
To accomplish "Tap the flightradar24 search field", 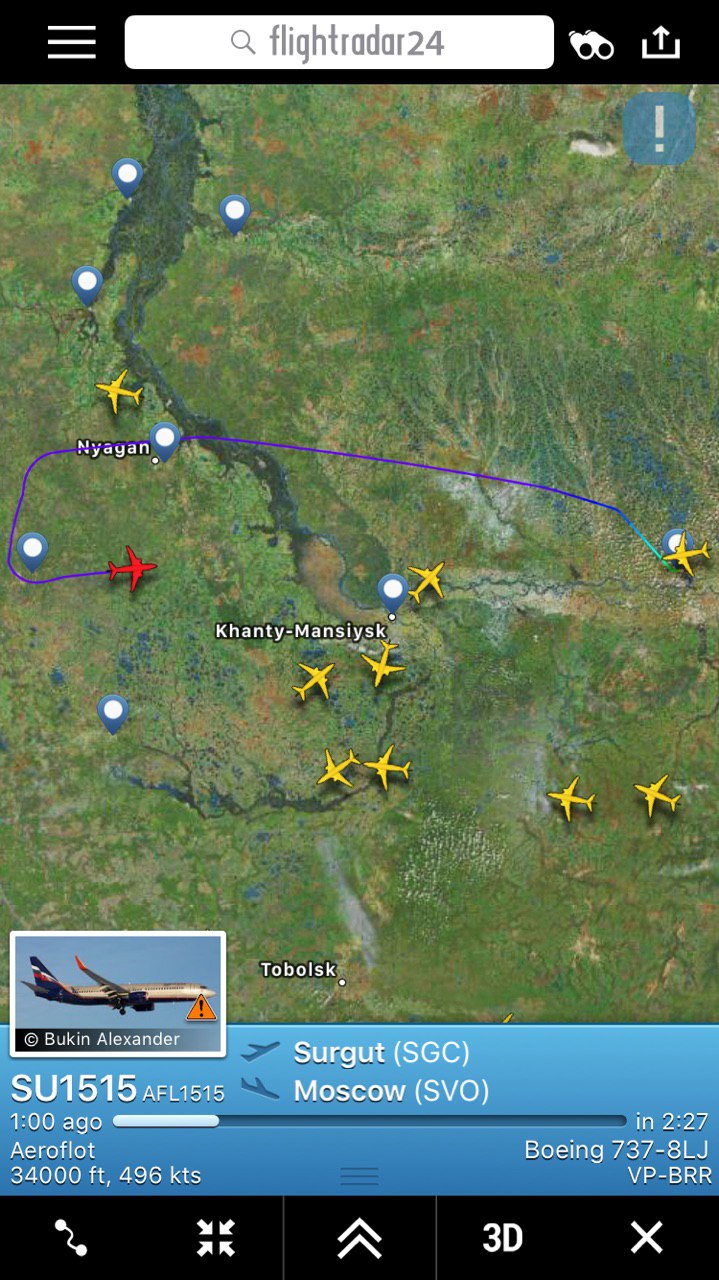I will click(339, 42).
